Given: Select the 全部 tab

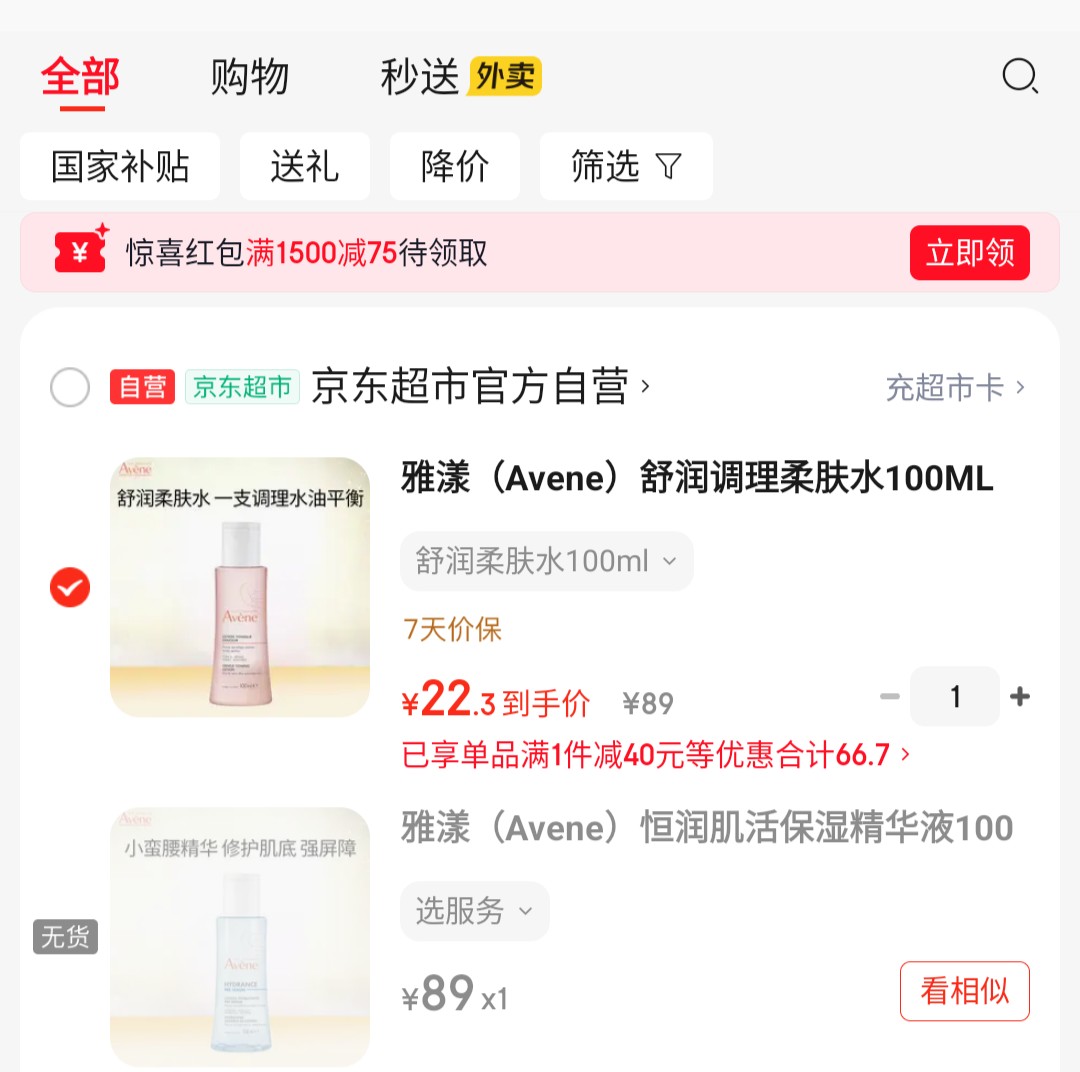Looking at the screenshot, I should pos(80,77).
